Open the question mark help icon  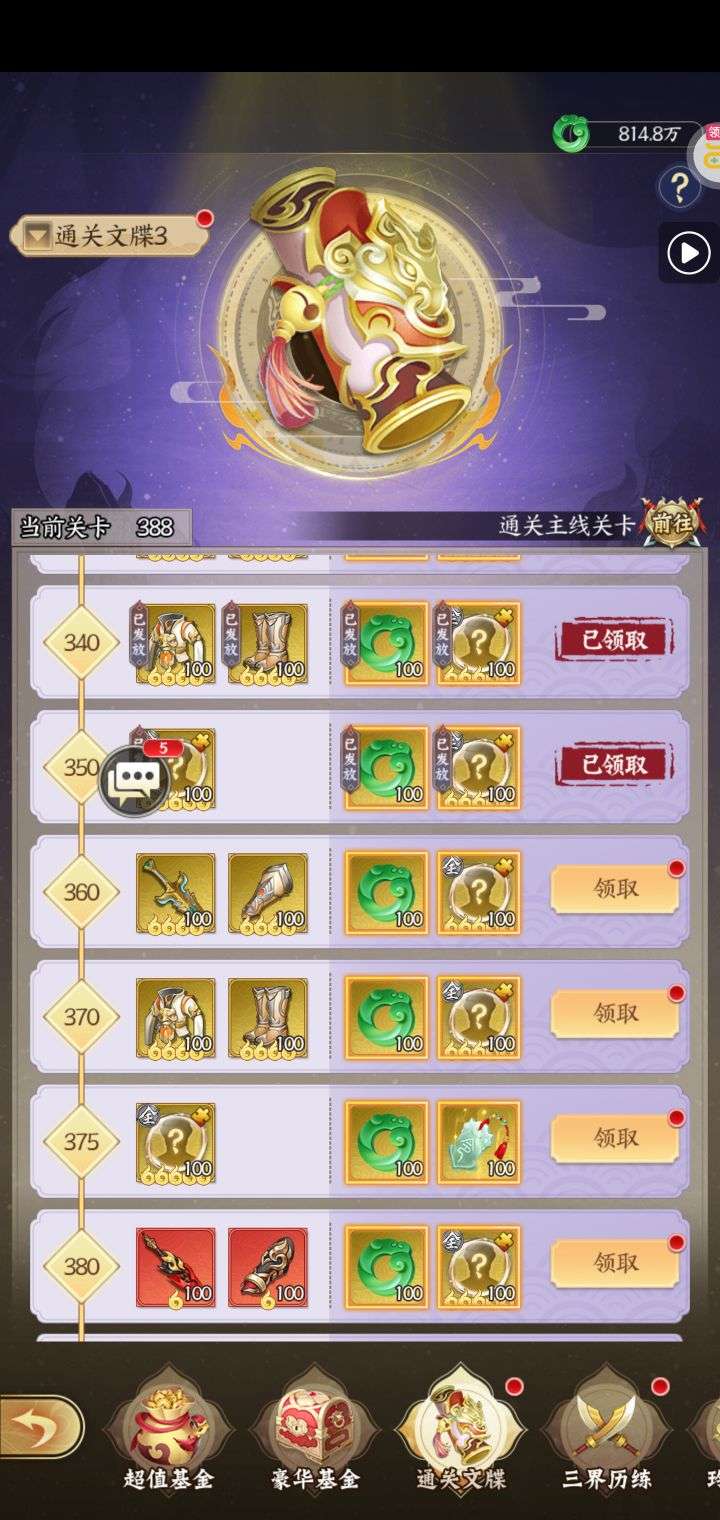pos(679,188)
